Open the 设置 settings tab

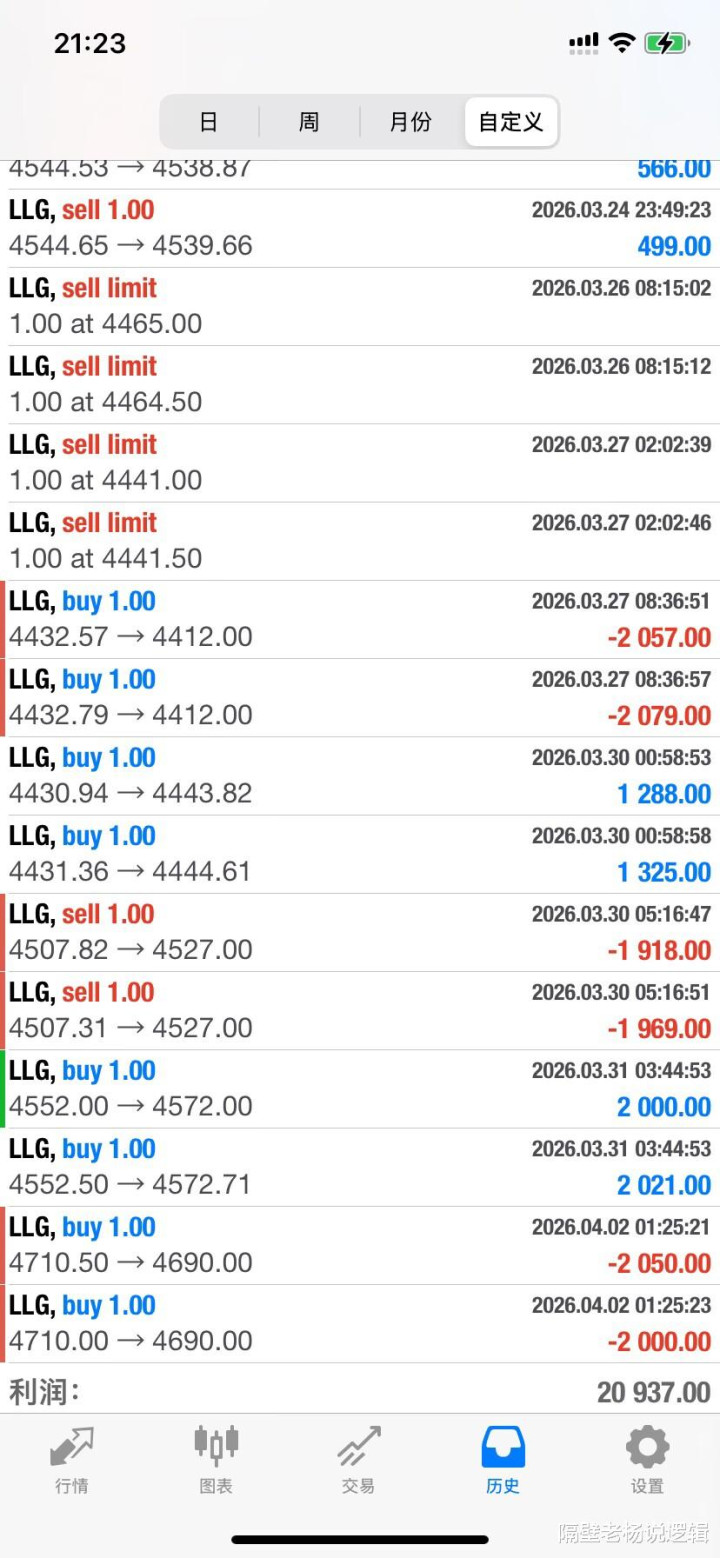(647, 1460)
